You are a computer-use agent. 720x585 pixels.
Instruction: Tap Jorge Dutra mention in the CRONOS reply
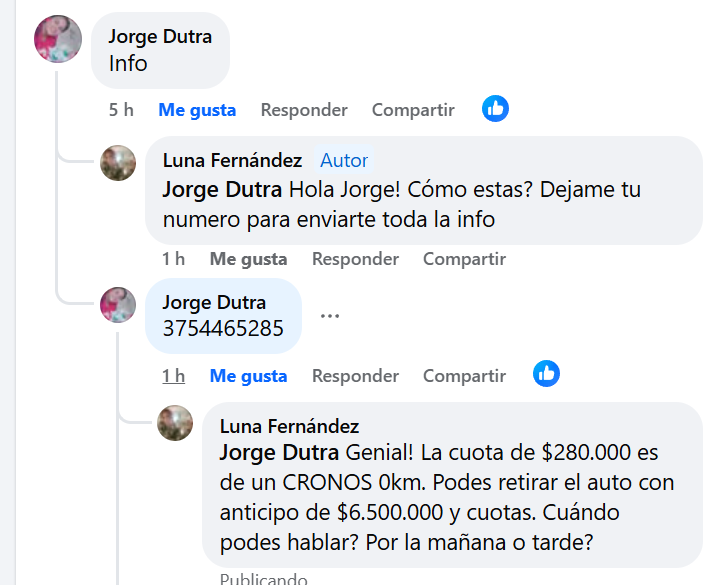coord(279,451)
